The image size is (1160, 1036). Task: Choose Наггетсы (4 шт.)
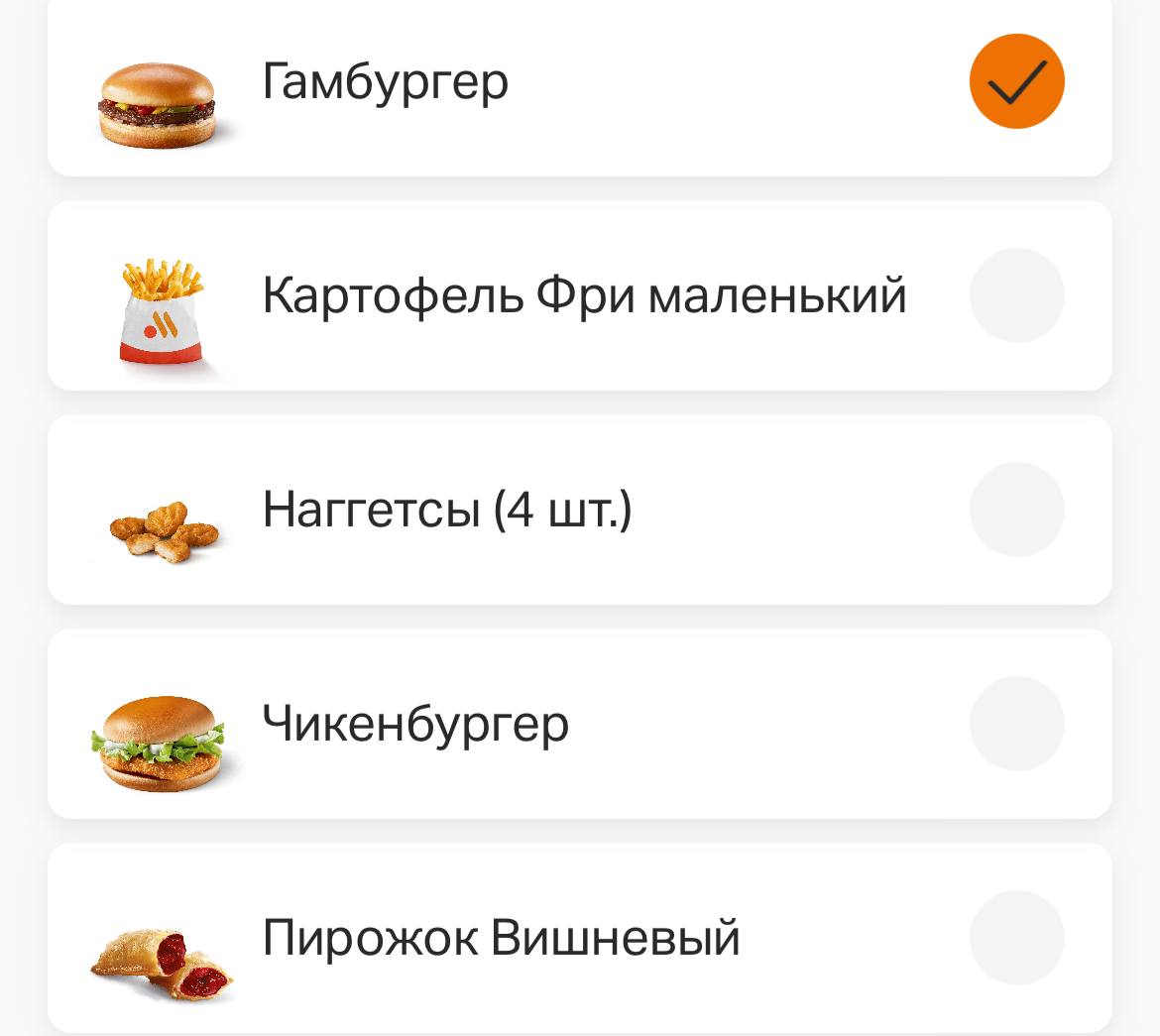(x=1016, y=510)
